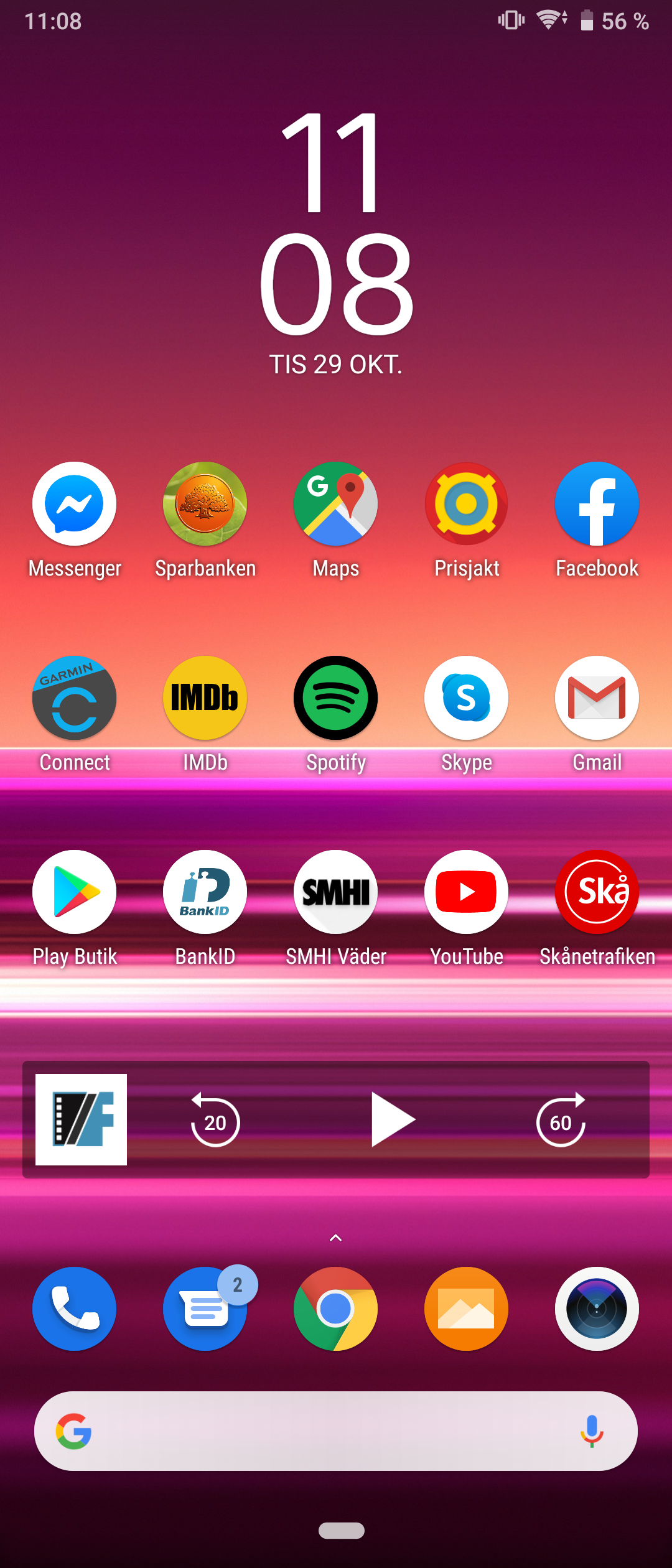Open the Skånetrafiken app

coord(597,892)
